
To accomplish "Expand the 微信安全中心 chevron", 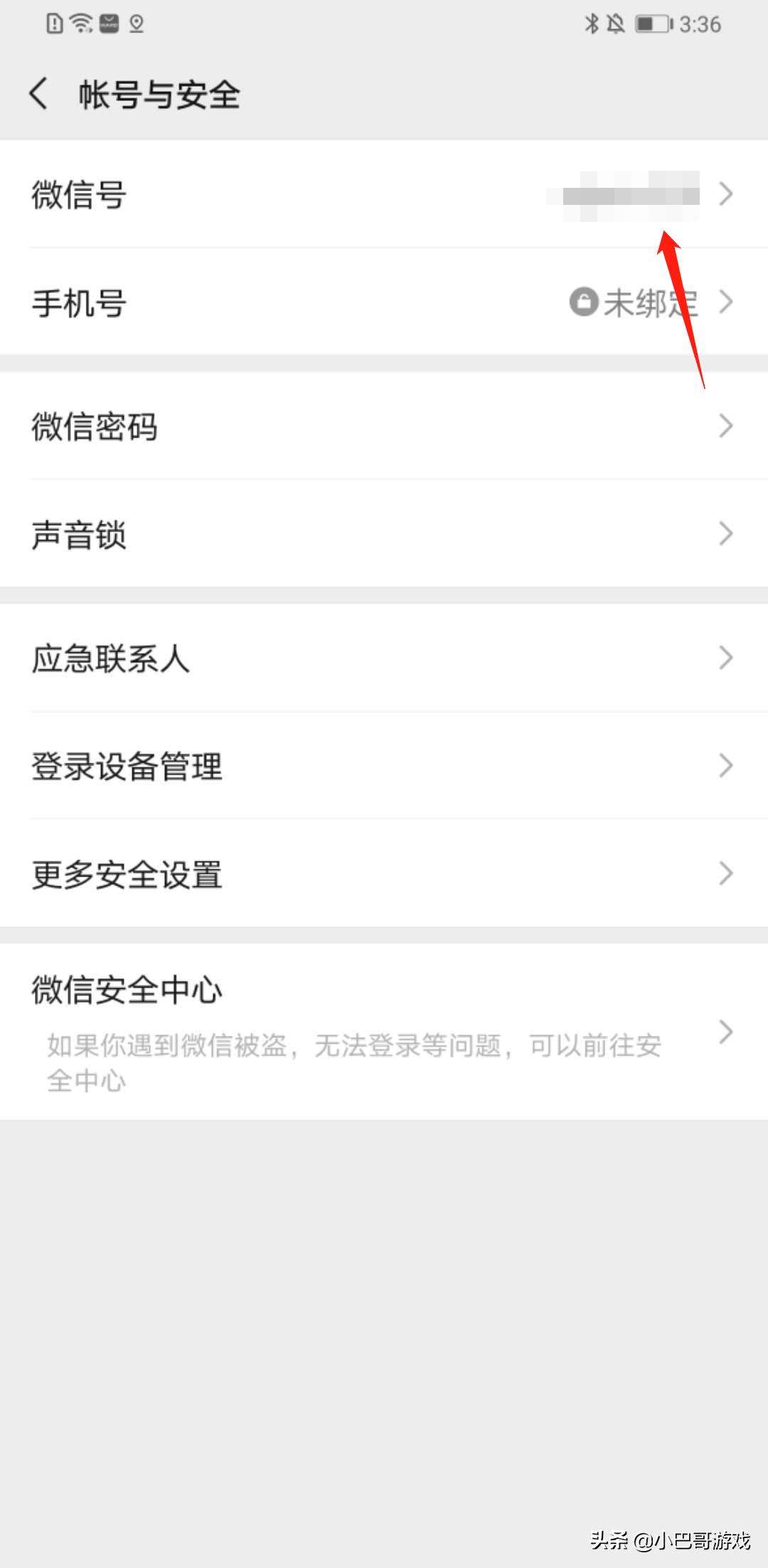I will [727, 1031].
